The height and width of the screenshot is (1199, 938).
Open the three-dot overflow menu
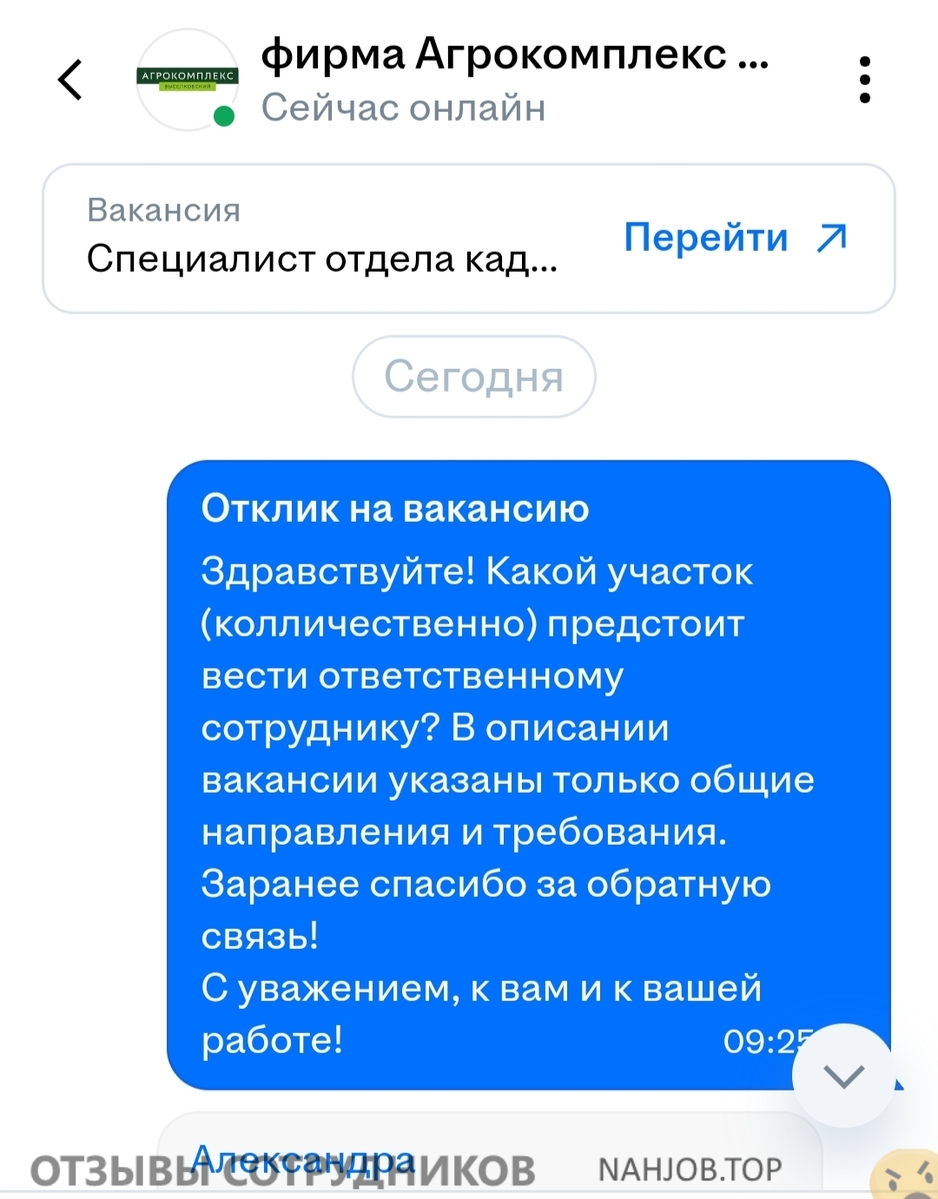(865, 80)
